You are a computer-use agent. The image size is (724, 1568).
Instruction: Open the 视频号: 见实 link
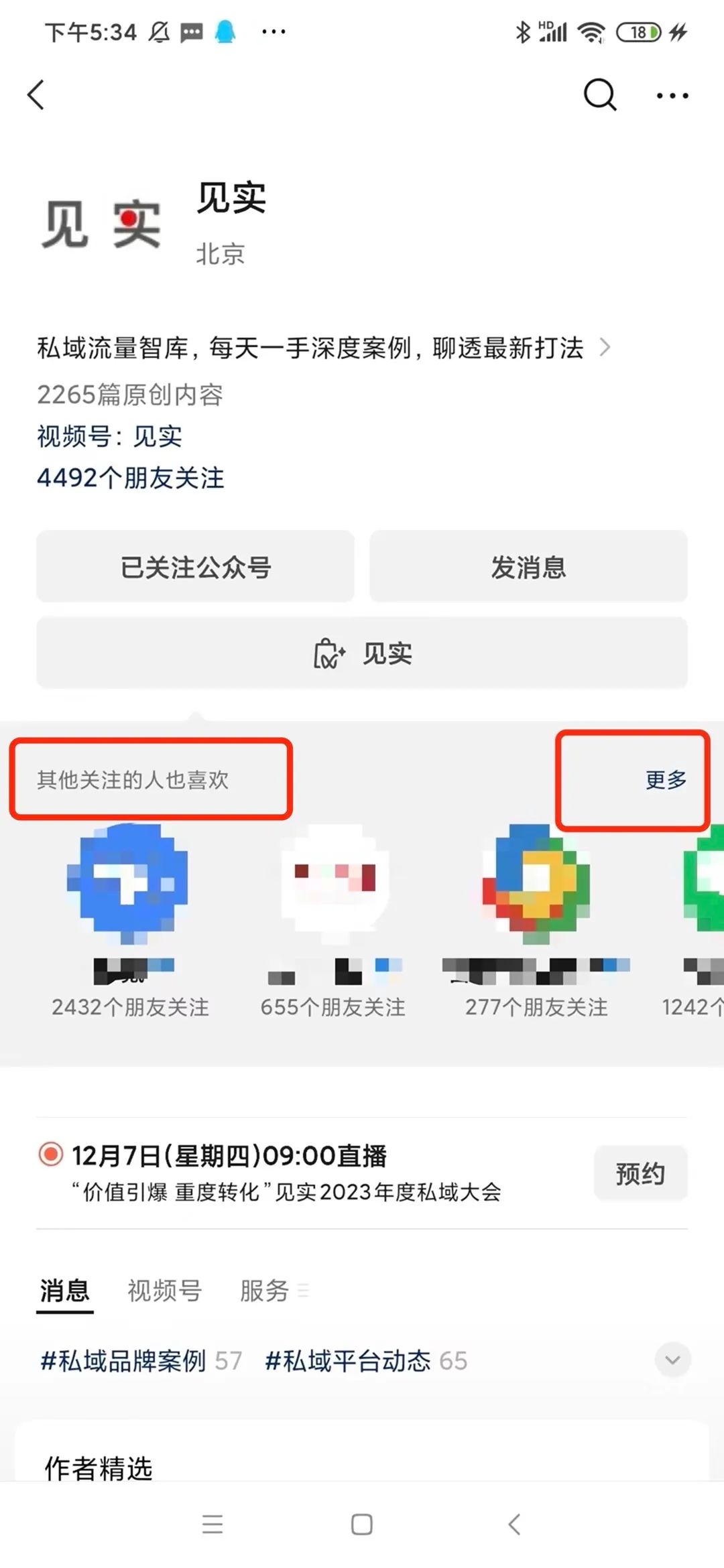click(110, 437)
